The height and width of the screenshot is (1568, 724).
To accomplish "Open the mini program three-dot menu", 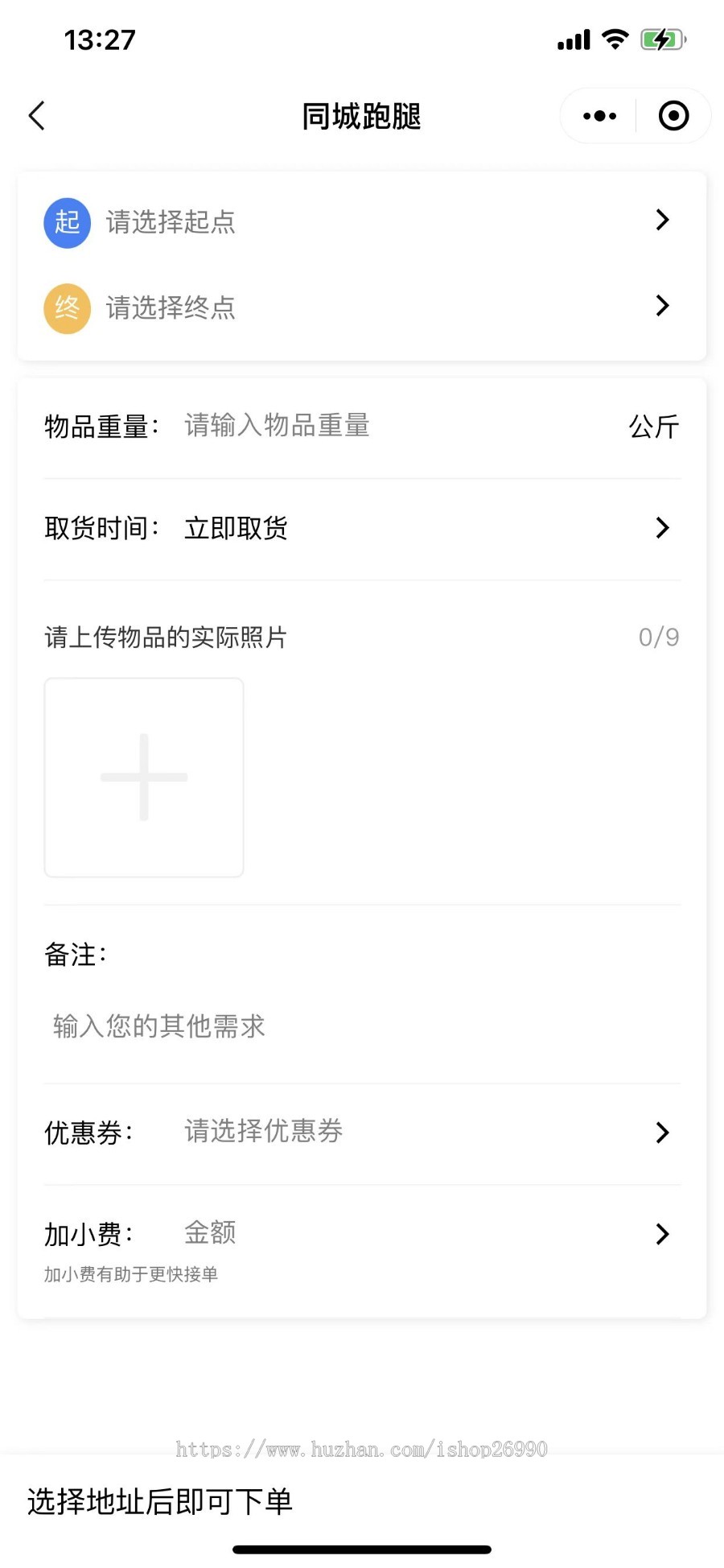I will [599, 116].
